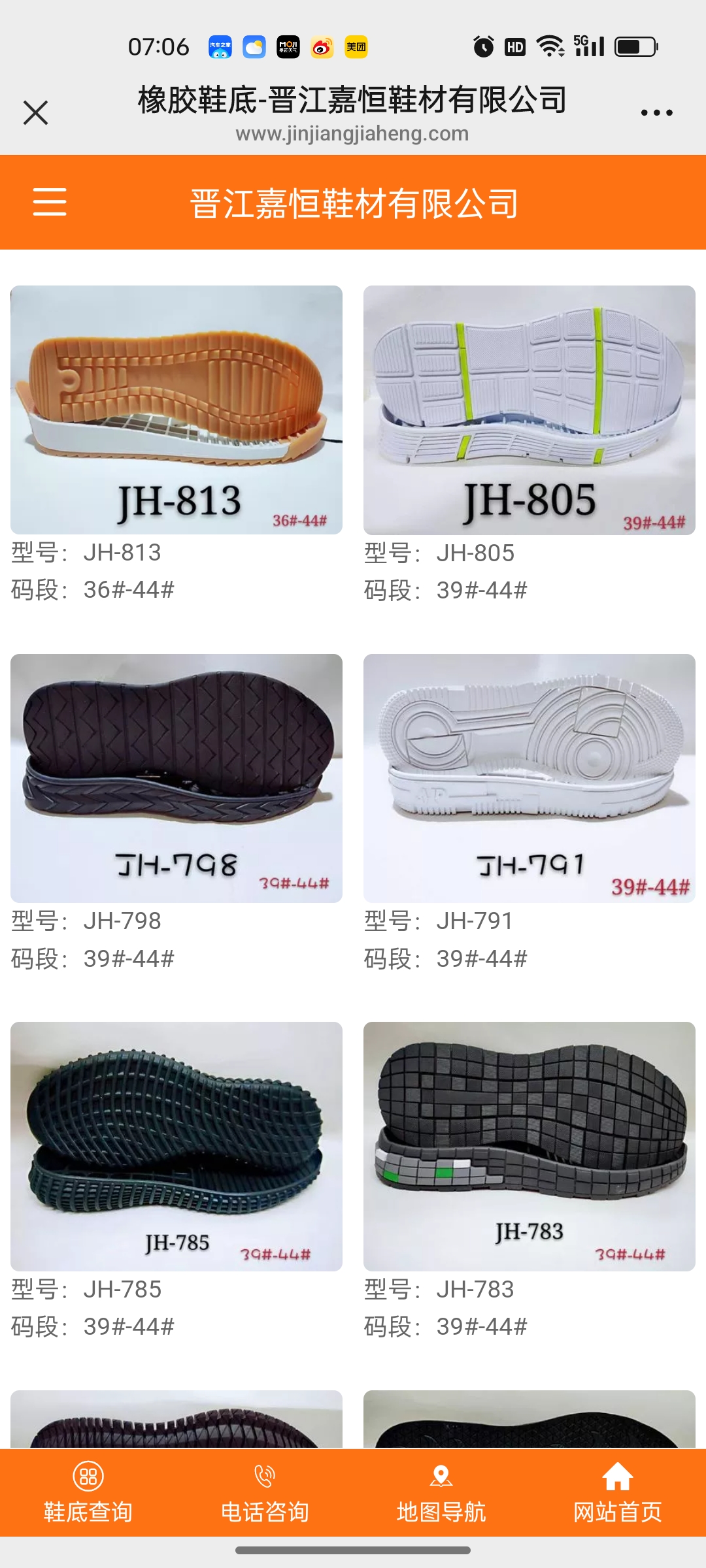Viewport: 706px width, 1568px height.
Task: Tap 电话咨询 to call for inquiry
Action: (x=265, y=1492)
